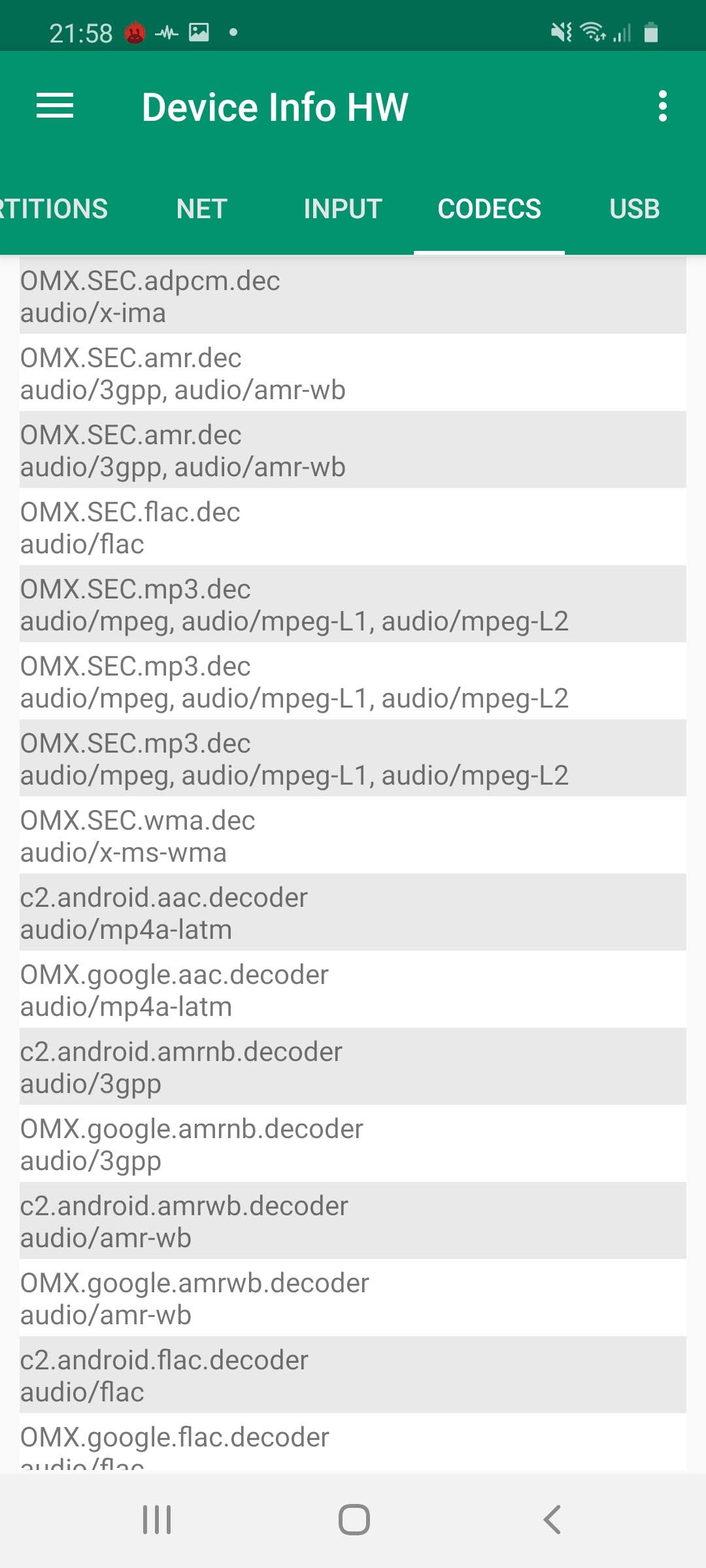View the OMX.SEC.wma.dec codec details
Screen dimensions: 706x1568
(x=353, y=836)
